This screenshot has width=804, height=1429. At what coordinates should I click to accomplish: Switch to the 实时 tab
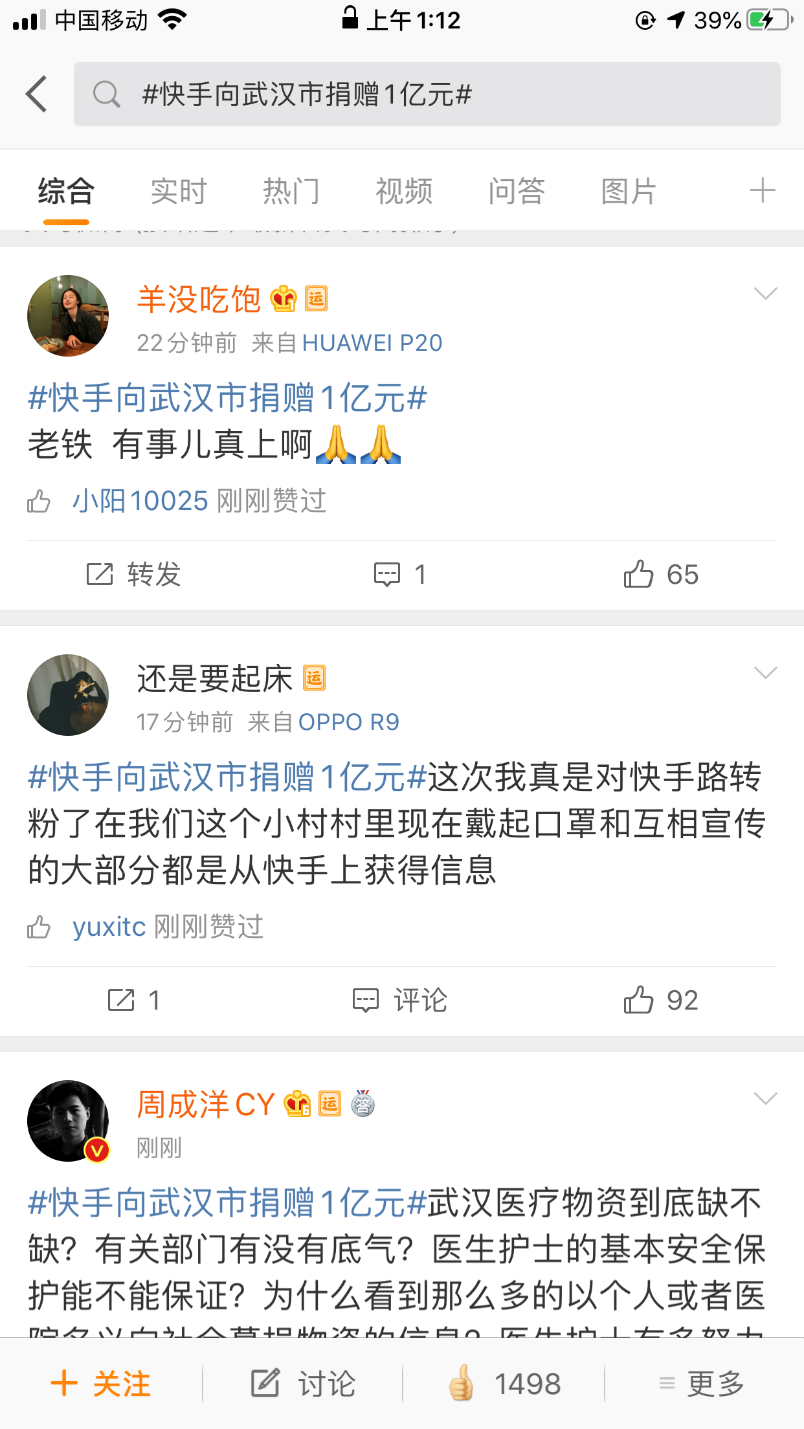pos(178,190)
